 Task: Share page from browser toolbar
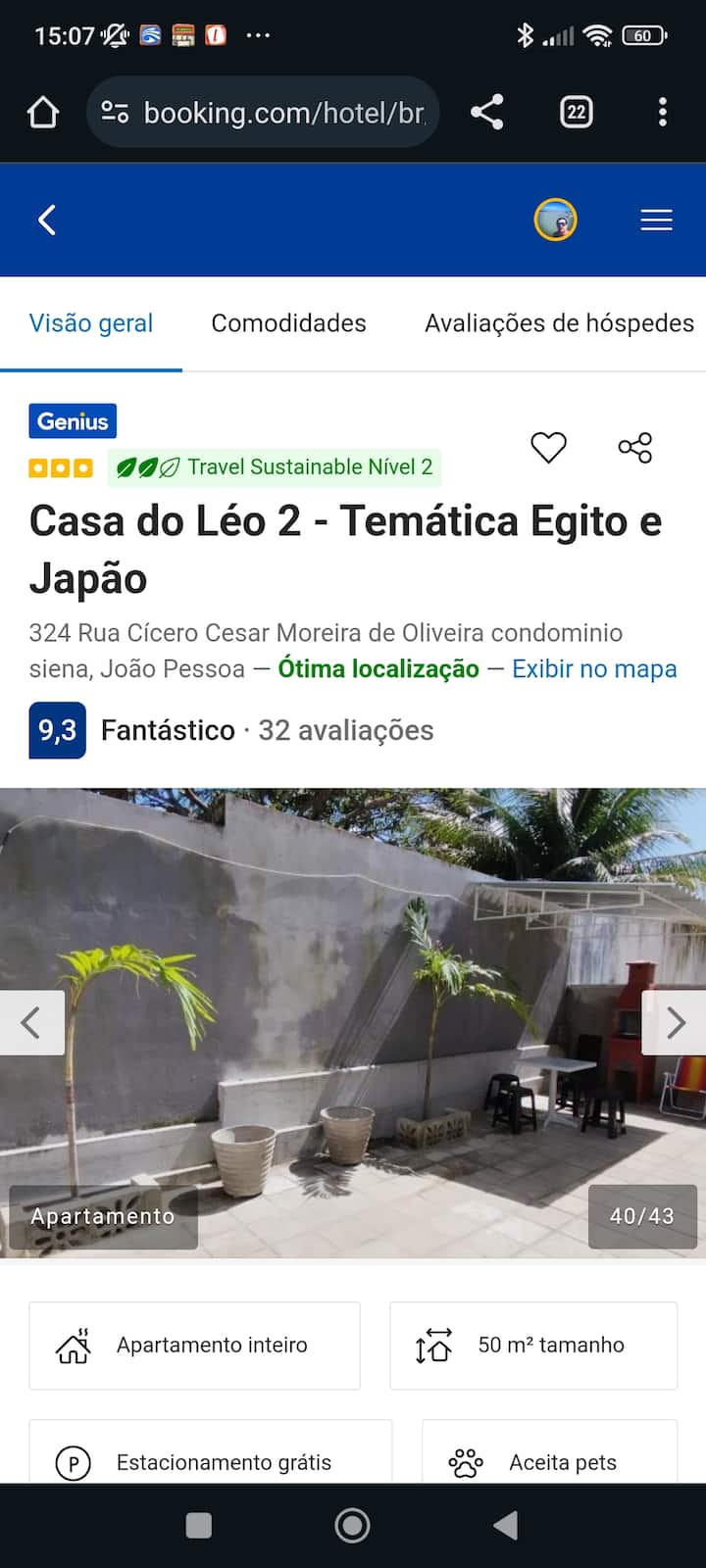(487, 113)
